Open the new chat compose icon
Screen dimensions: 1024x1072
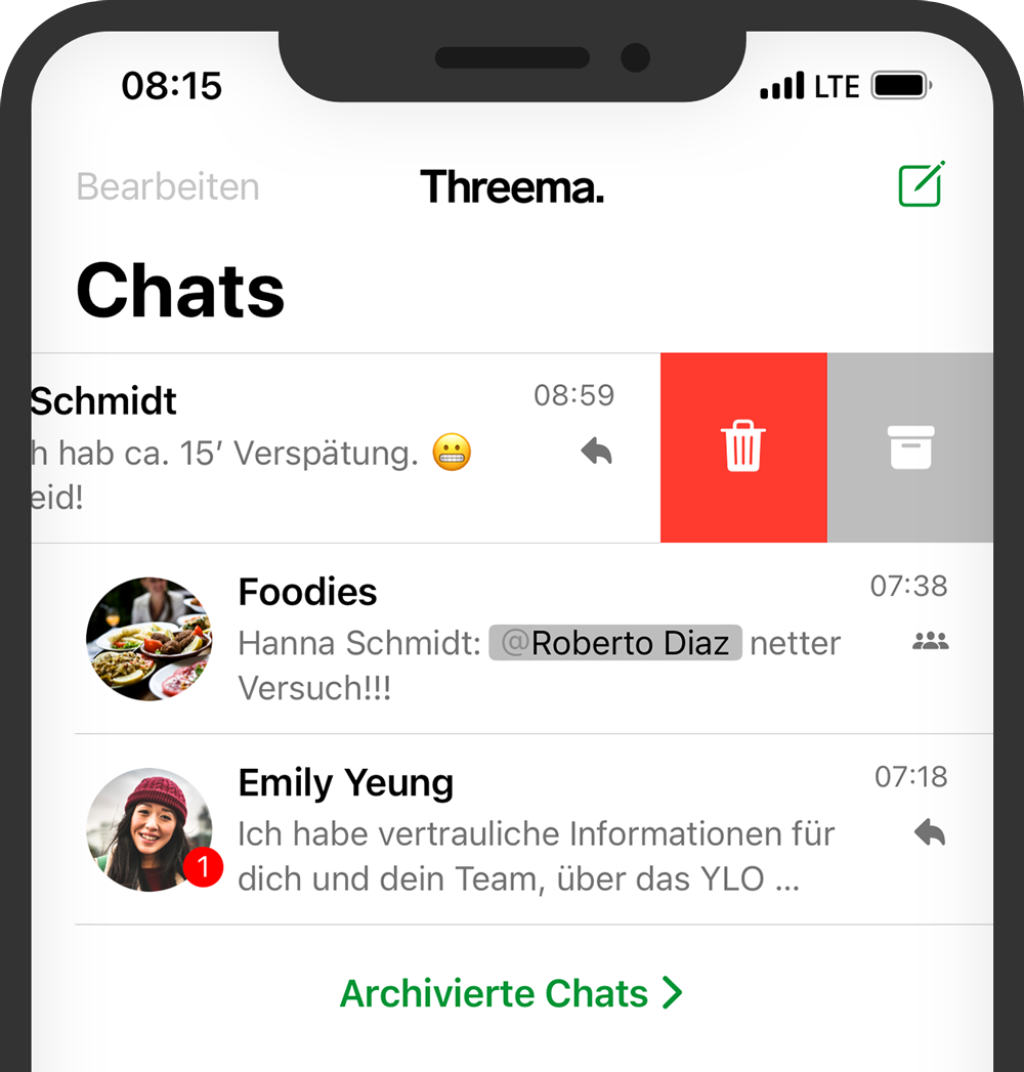click(921, 185)
